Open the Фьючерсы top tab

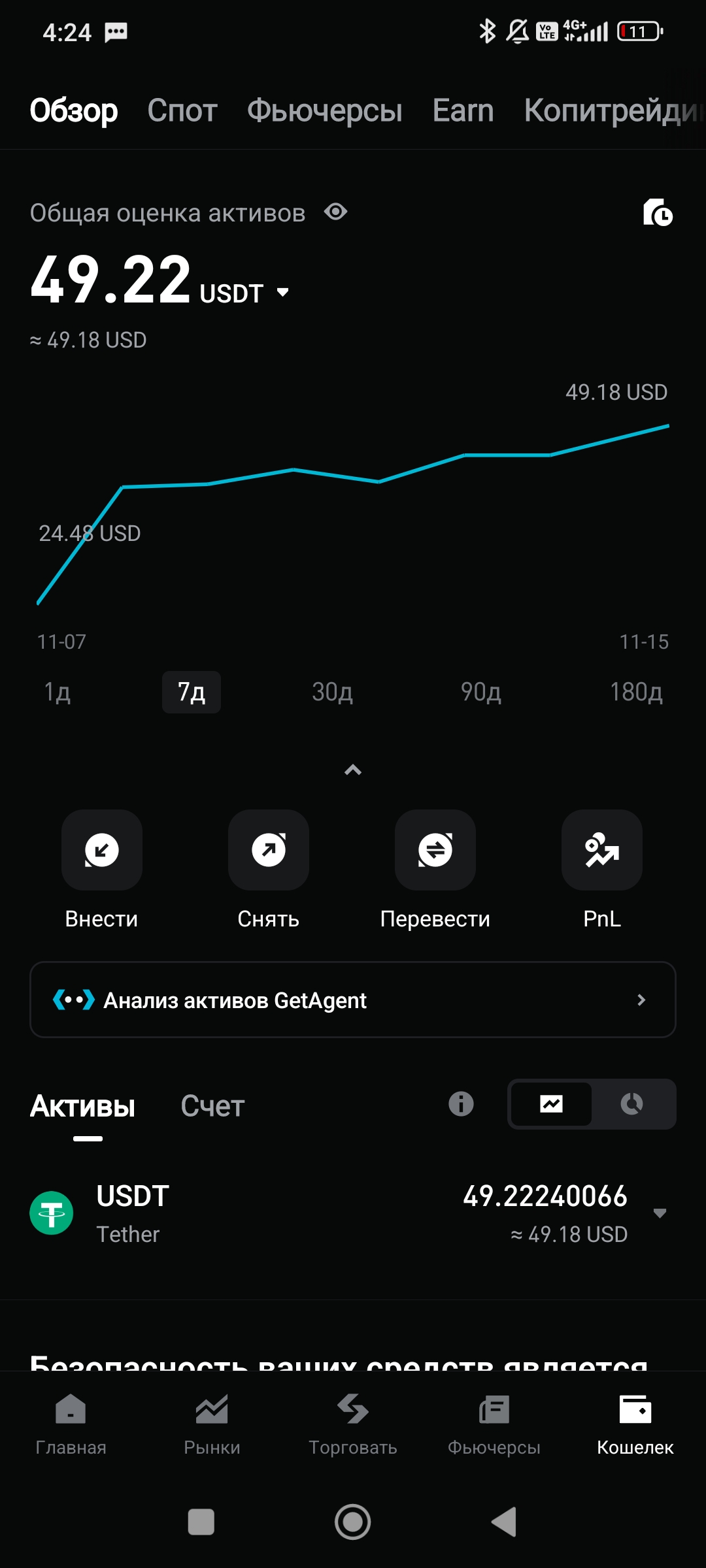point(324,110)
